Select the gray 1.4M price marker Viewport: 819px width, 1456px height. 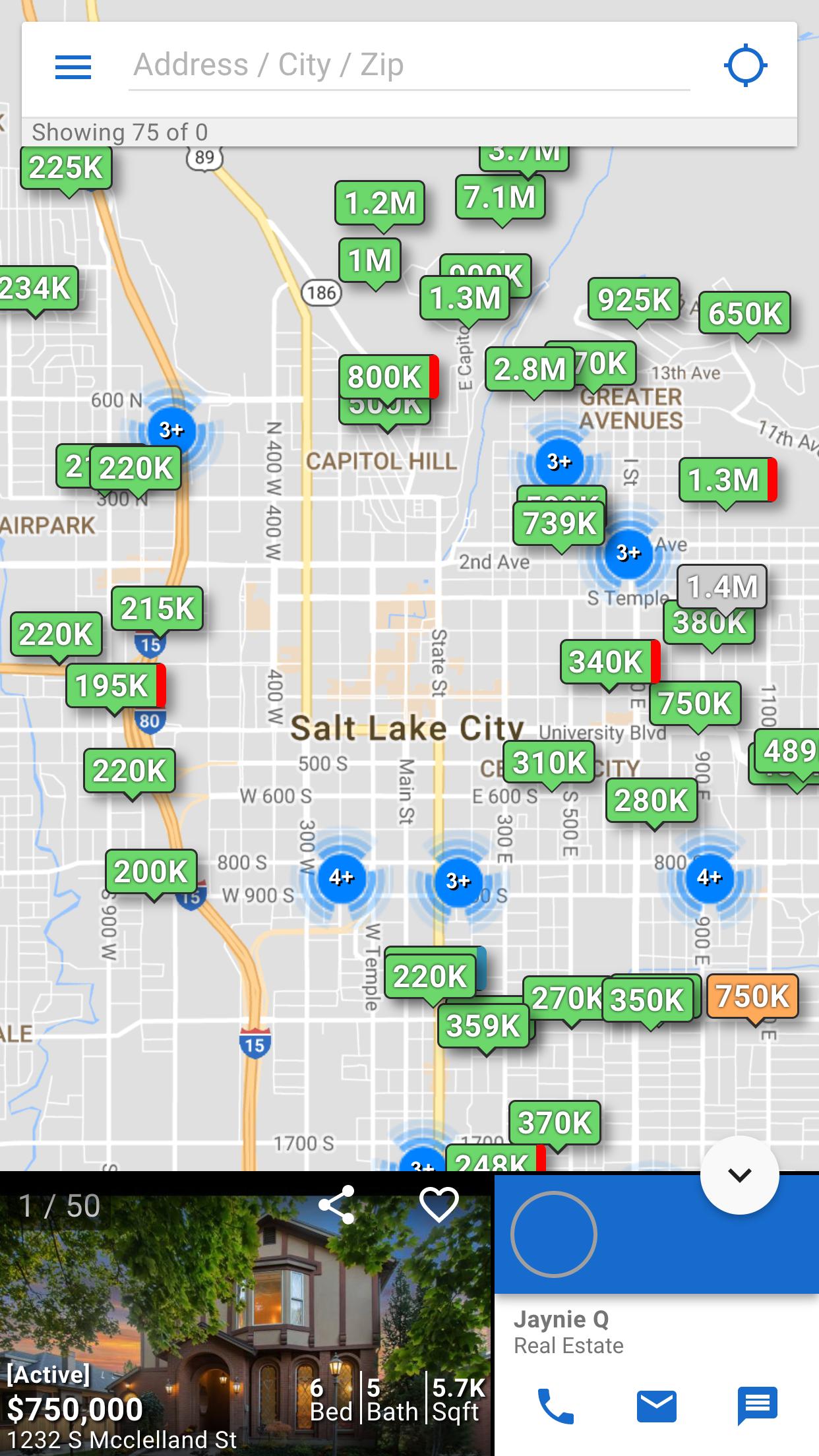[723, 586]
